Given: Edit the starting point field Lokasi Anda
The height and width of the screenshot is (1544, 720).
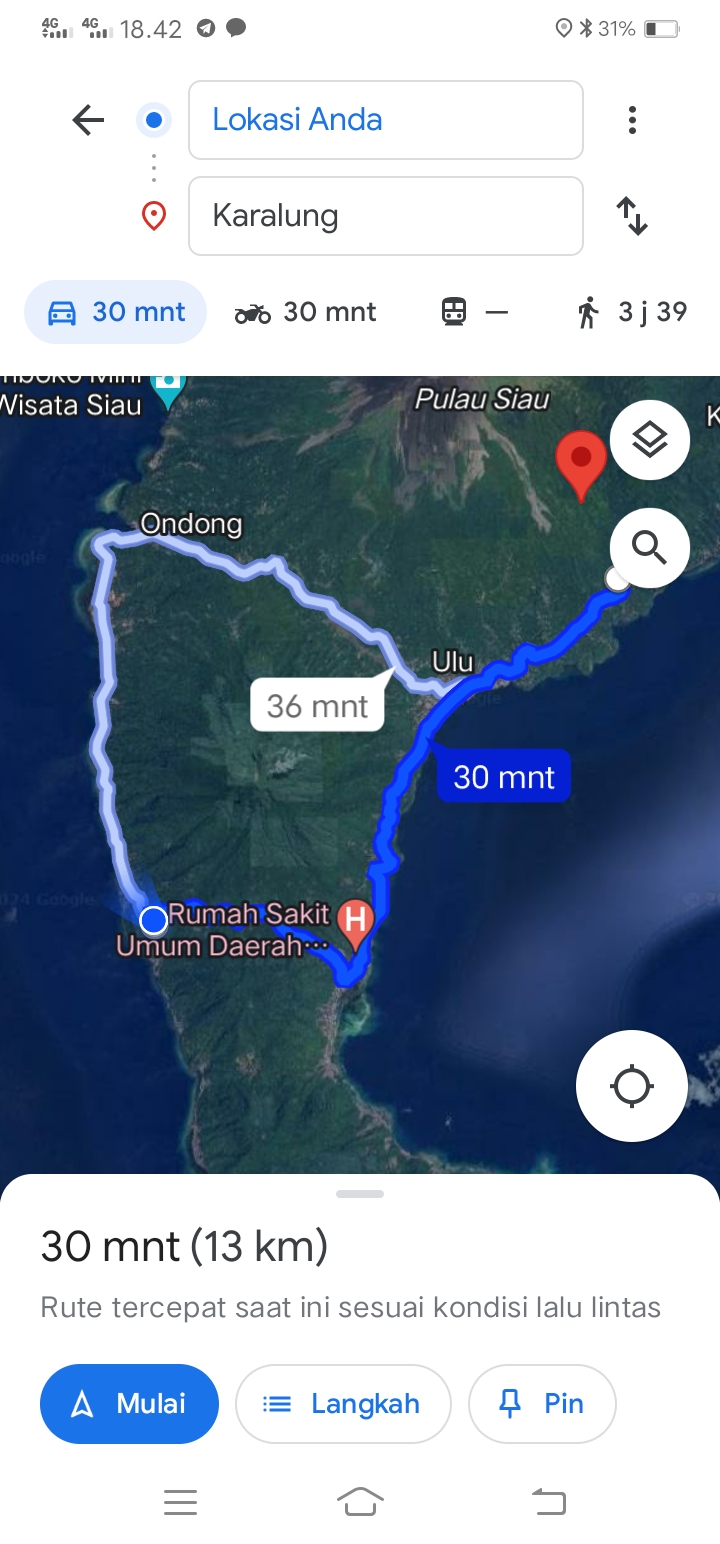Looking at the screenshot, I should click(x=385, y=120).
